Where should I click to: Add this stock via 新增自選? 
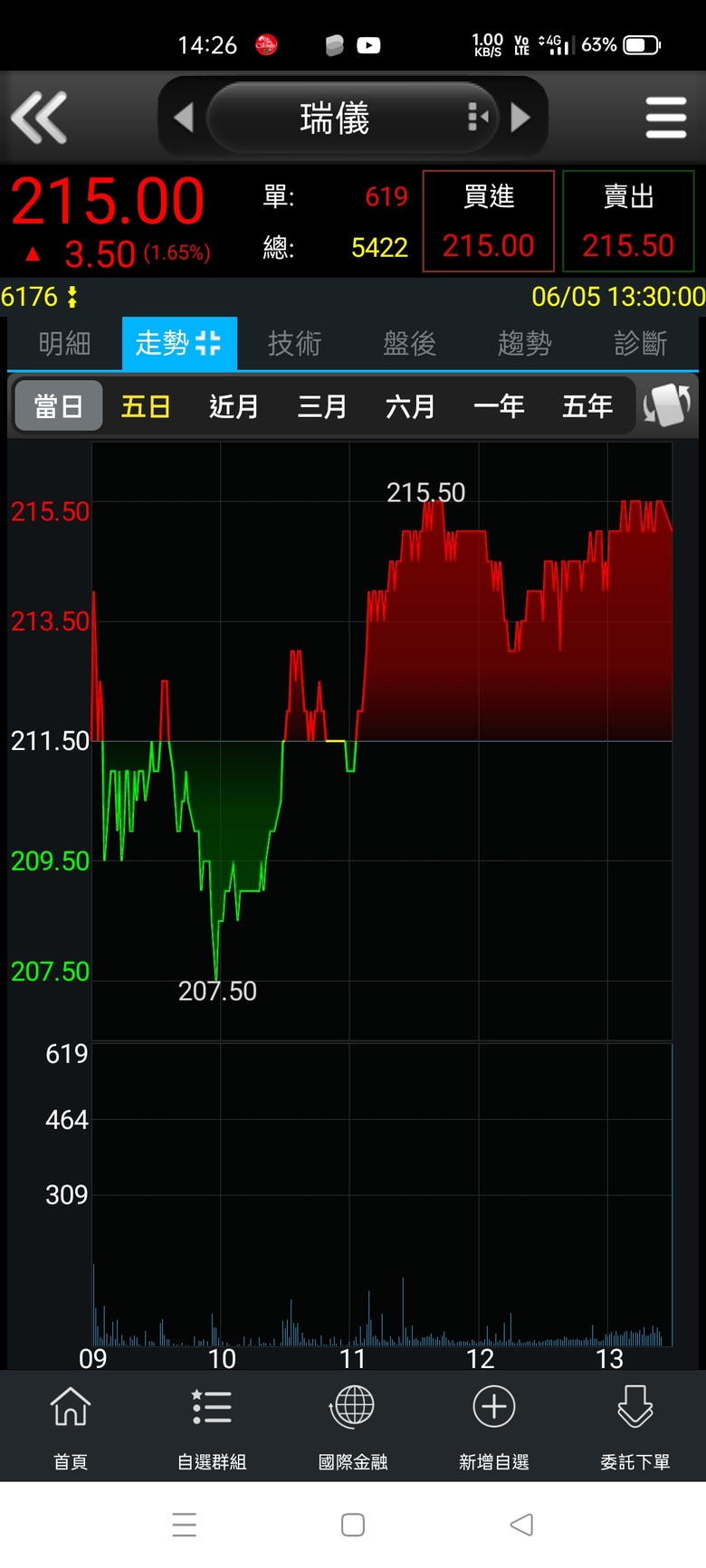tap(494, 1423)
